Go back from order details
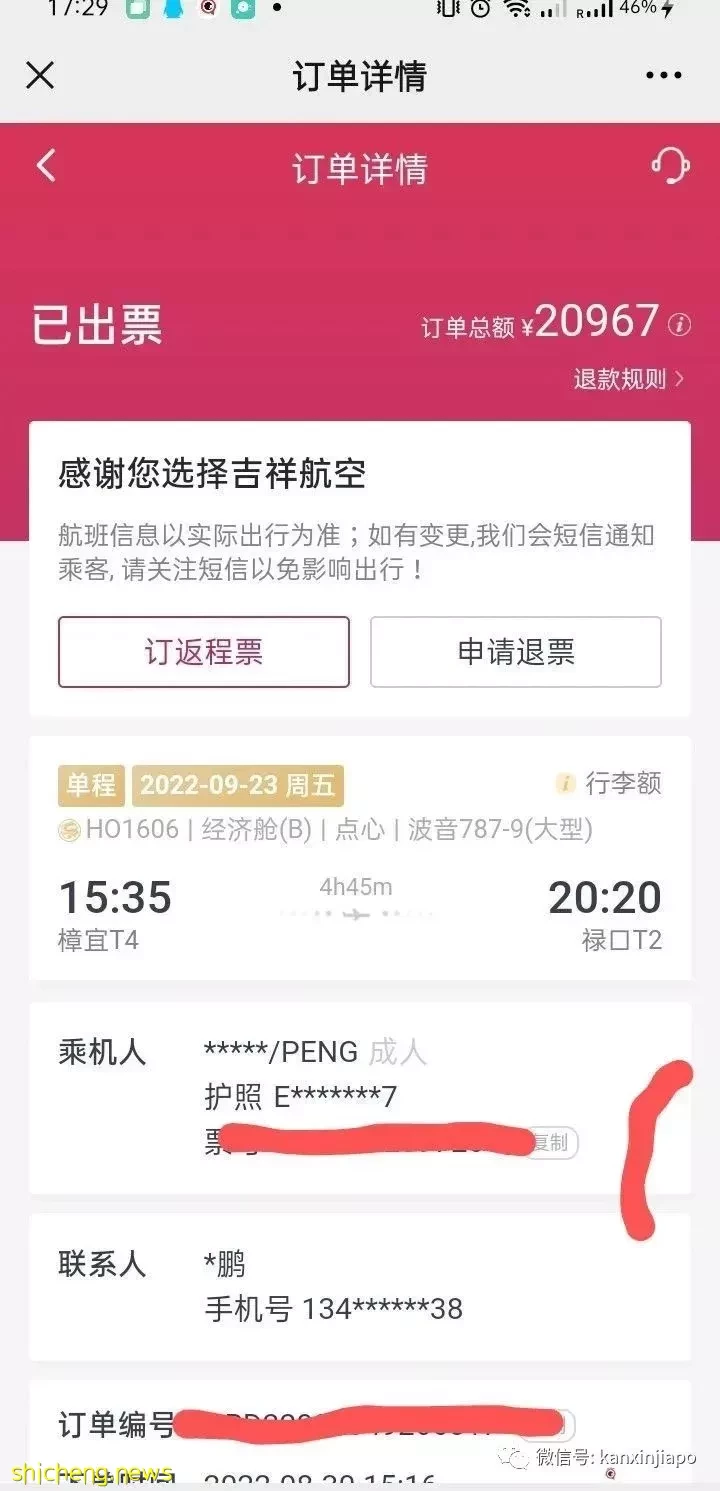Viewport: 720px width, 1491px height. 46,166
